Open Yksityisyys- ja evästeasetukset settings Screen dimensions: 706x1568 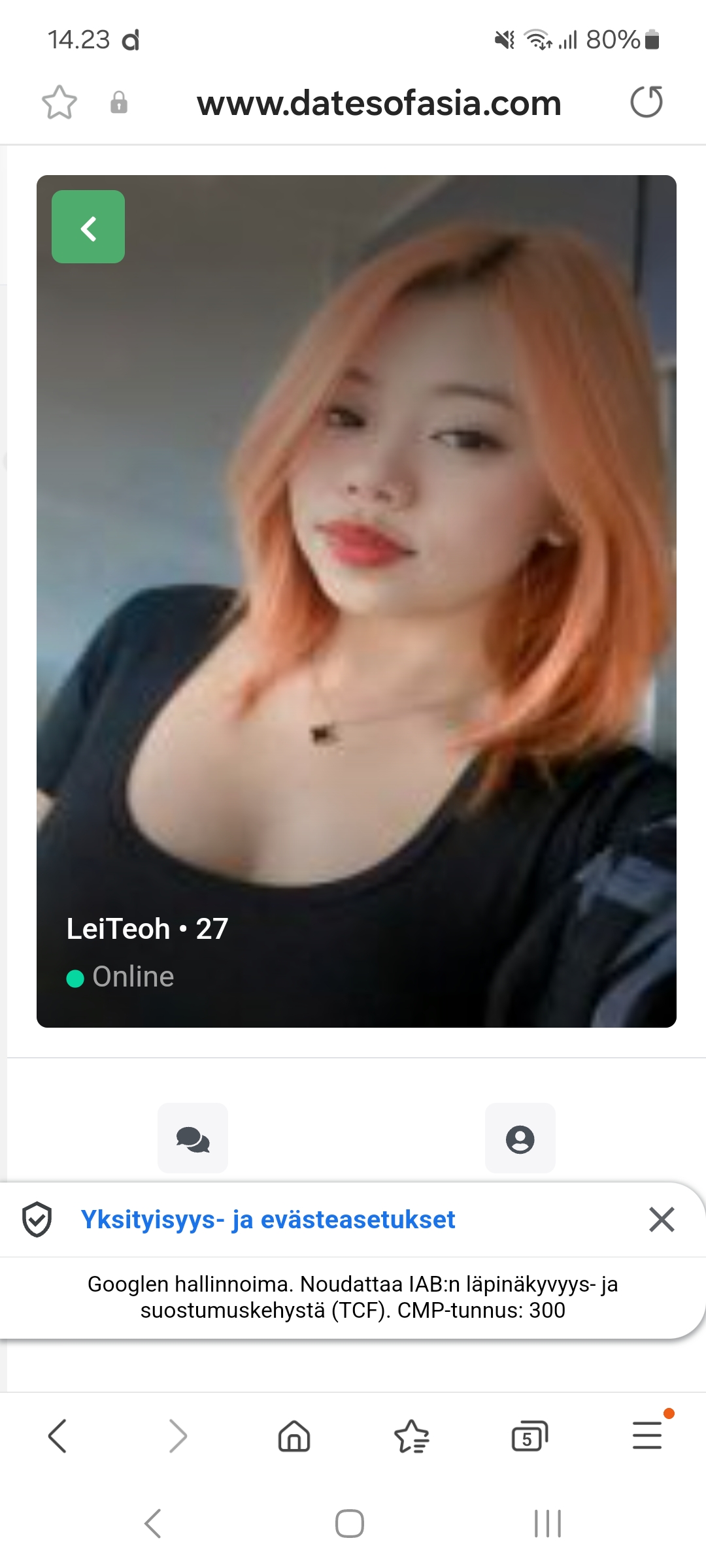(268, 1220)
